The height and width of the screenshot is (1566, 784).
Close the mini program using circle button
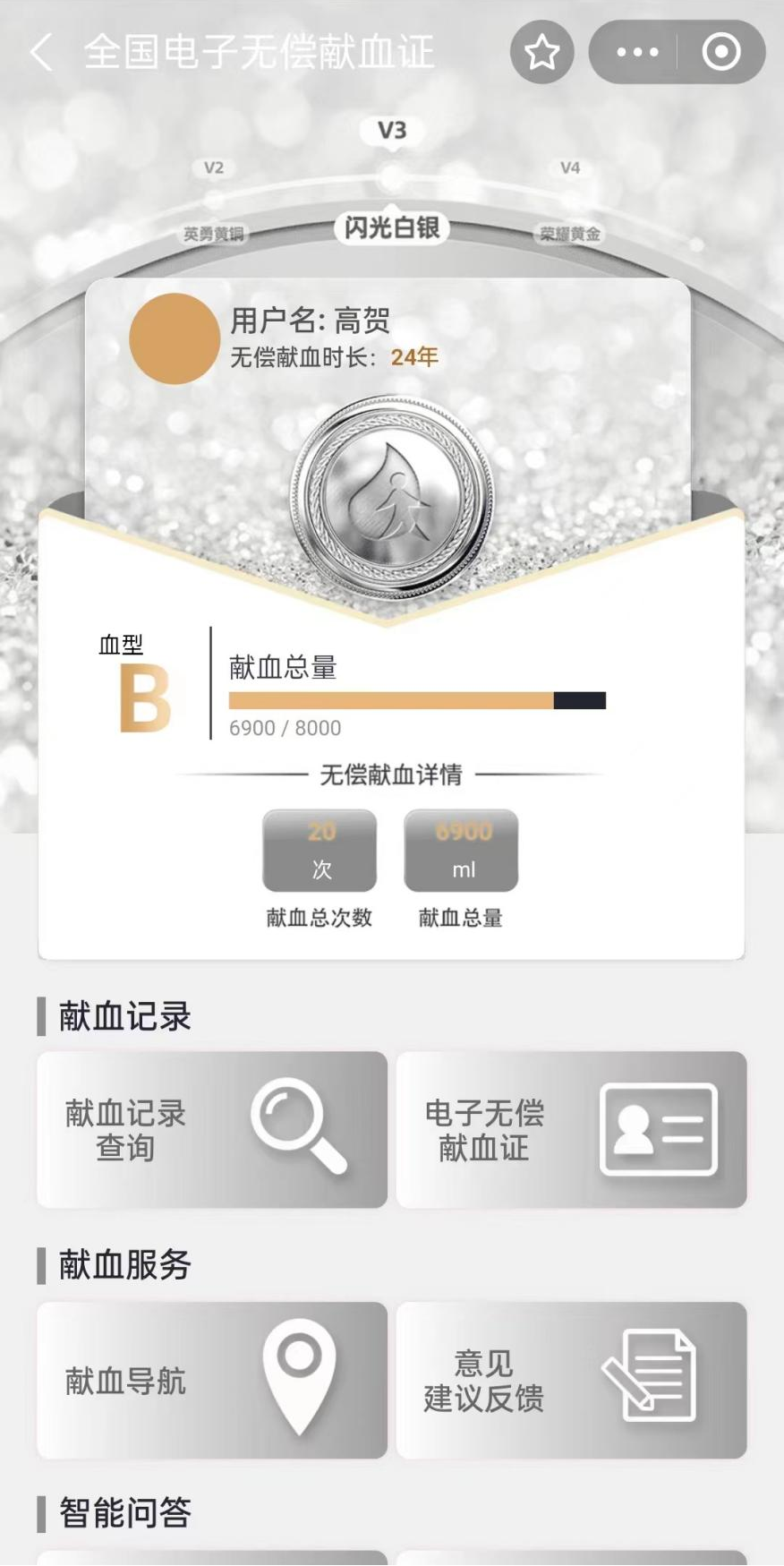point(720,52)
